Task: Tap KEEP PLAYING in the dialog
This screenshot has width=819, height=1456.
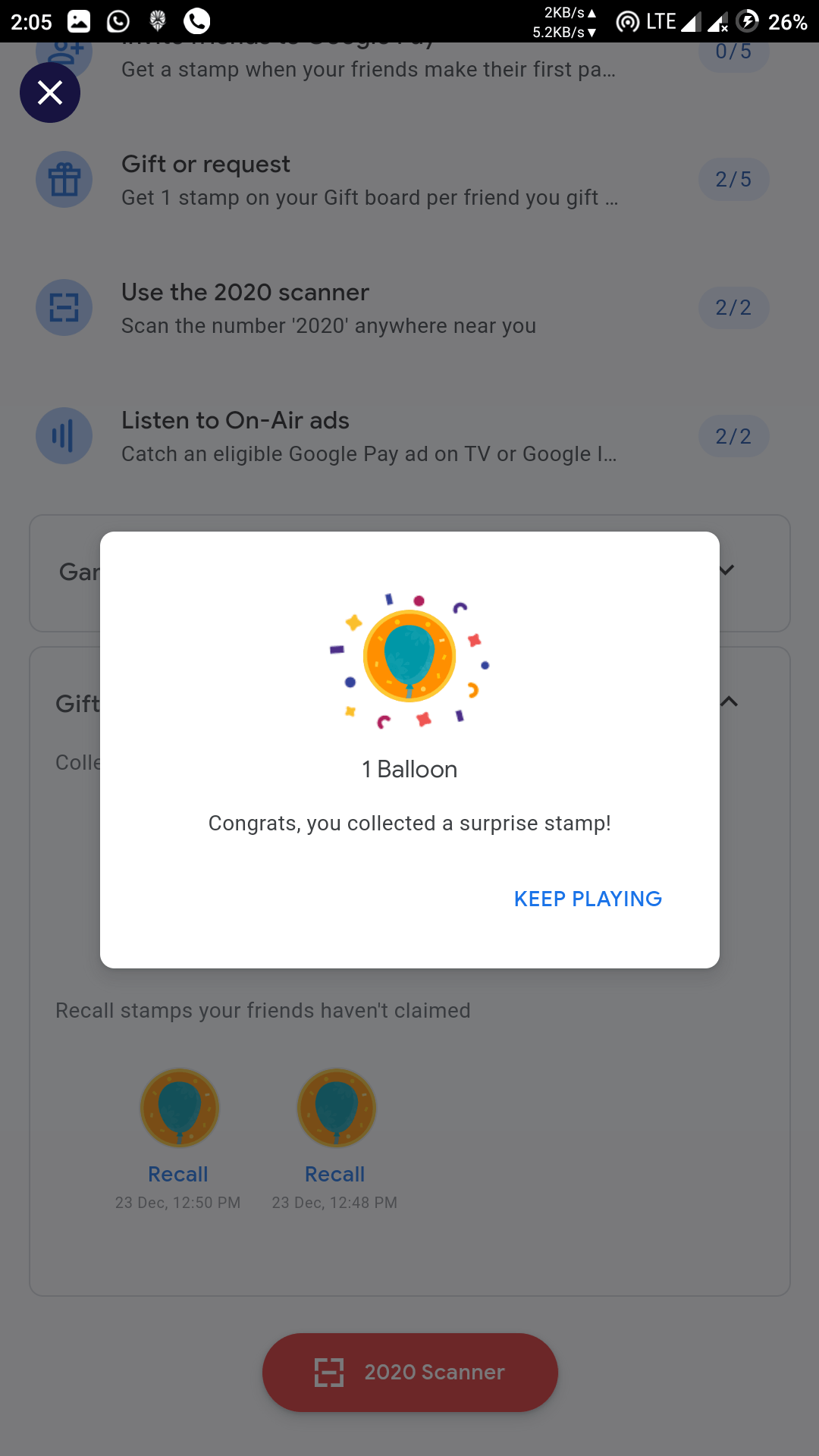Action: [588, 899]
